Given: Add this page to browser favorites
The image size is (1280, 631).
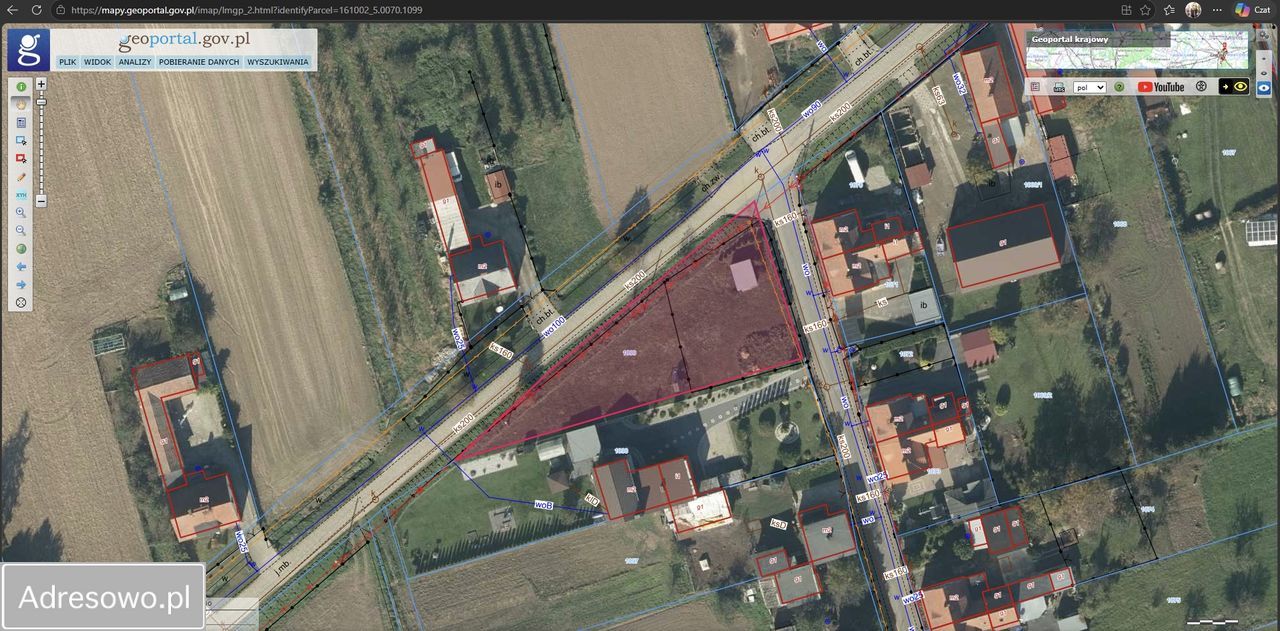Looking at the screenshot, I should (1146, 10).
